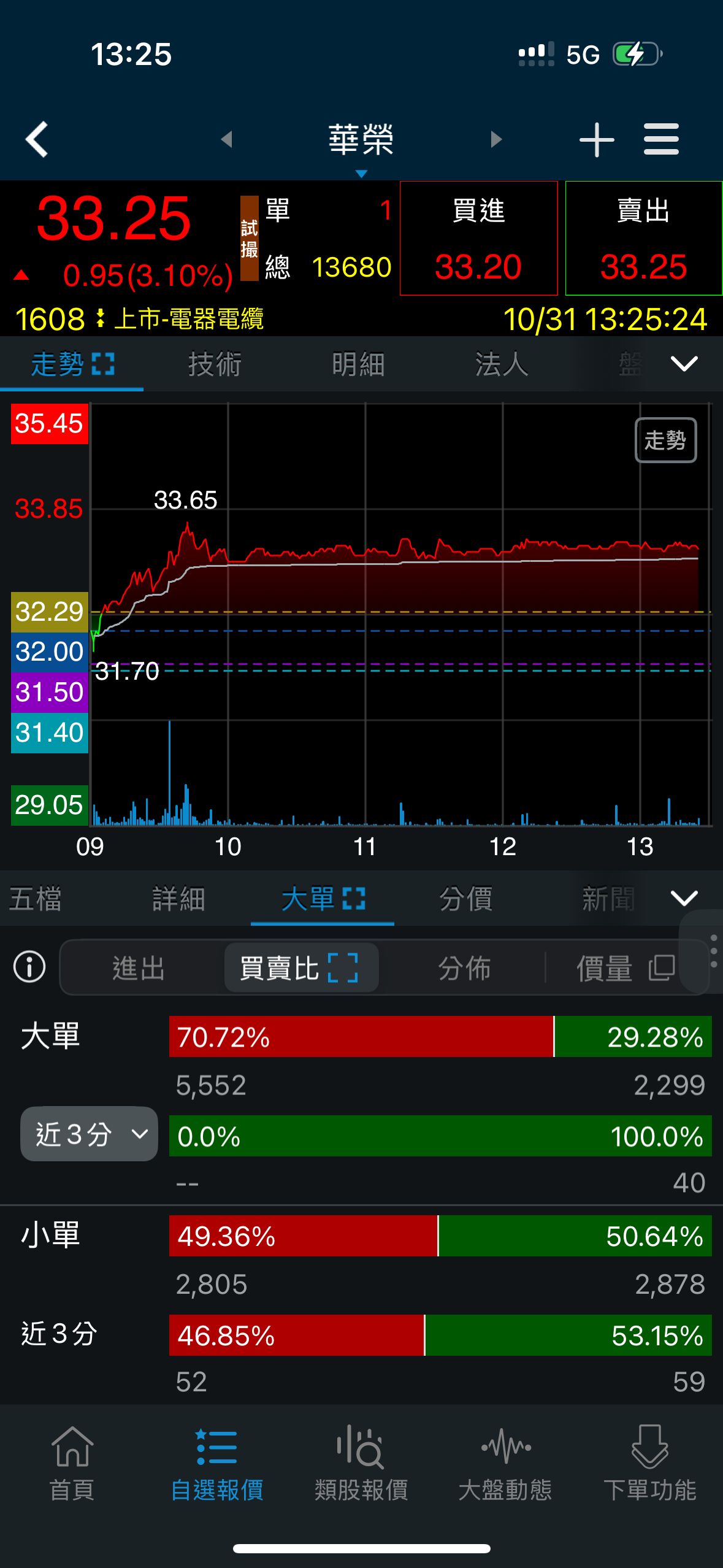Open the hamburger menu
This screenshot has height=1568, width=723.
click(x=661, y=139)
